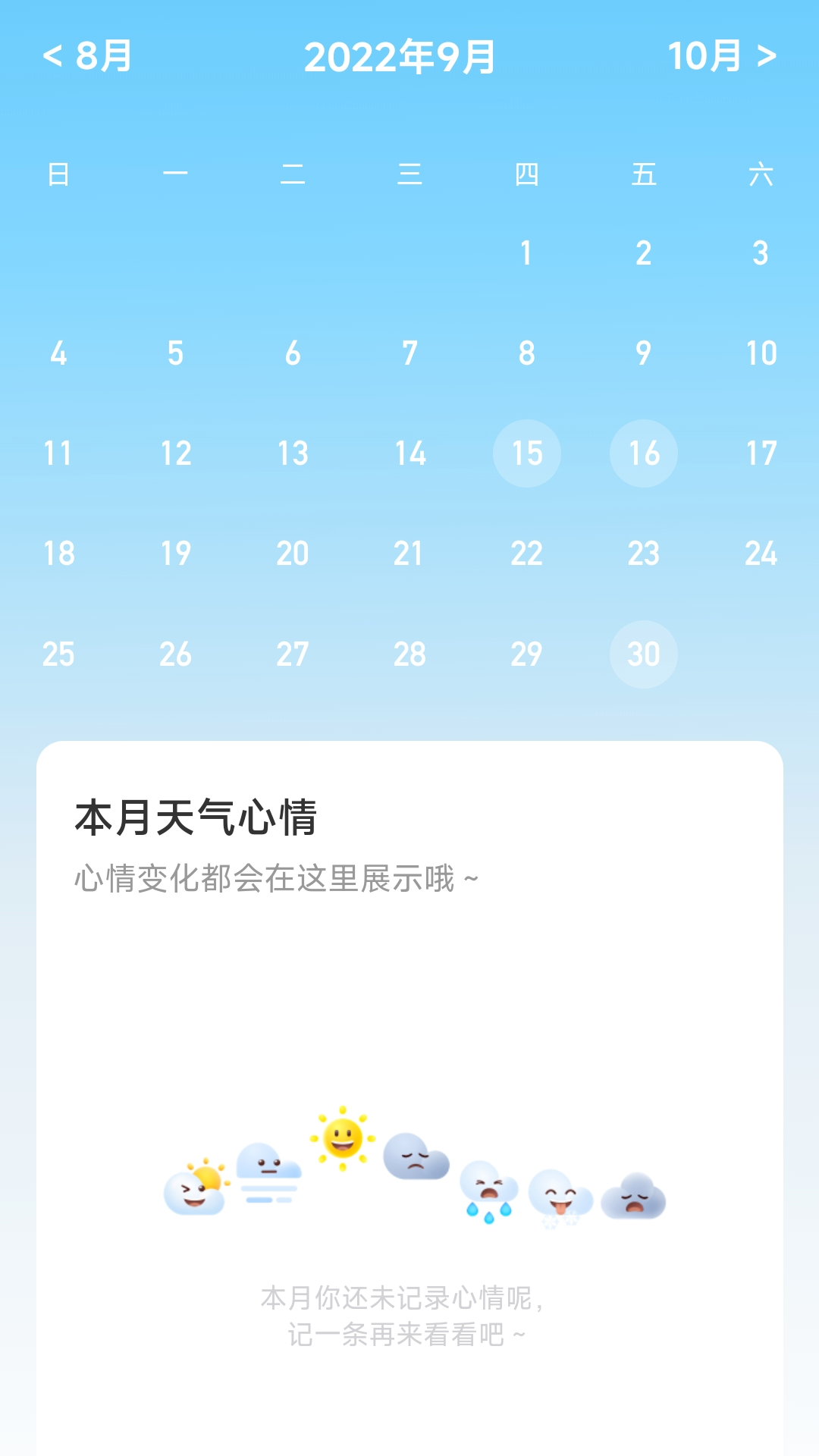Select date 25 in the calendar
This screenshot has width=819, height=1456.
(x=58, y=654)
